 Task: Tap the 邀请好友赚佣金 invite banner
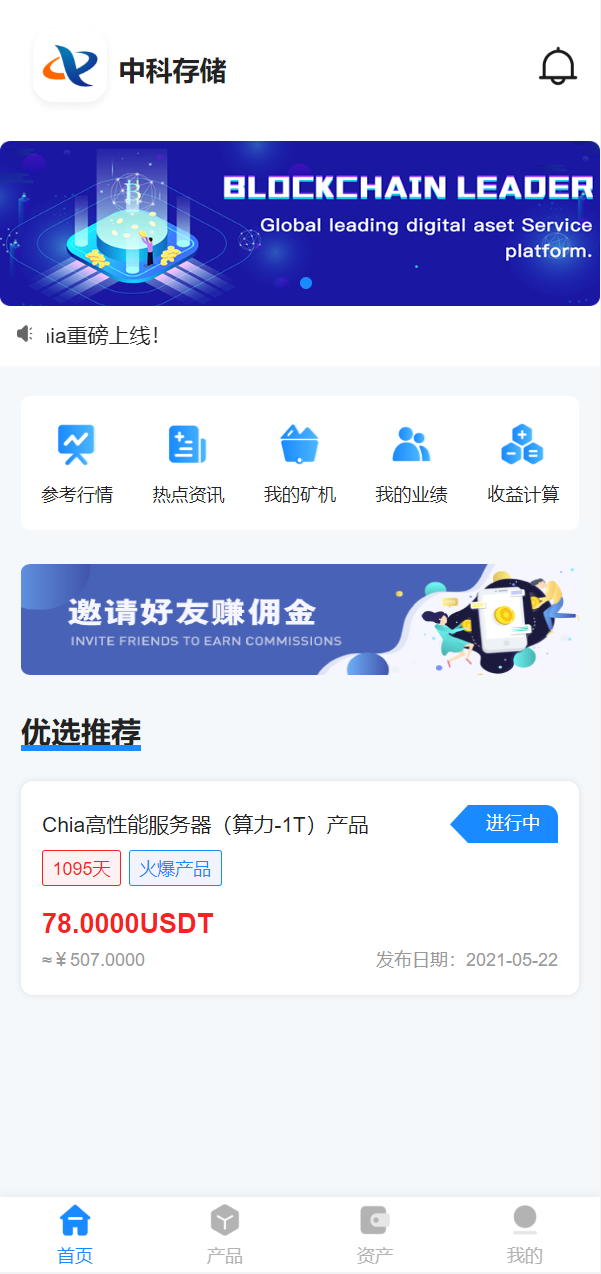point(300,619)
